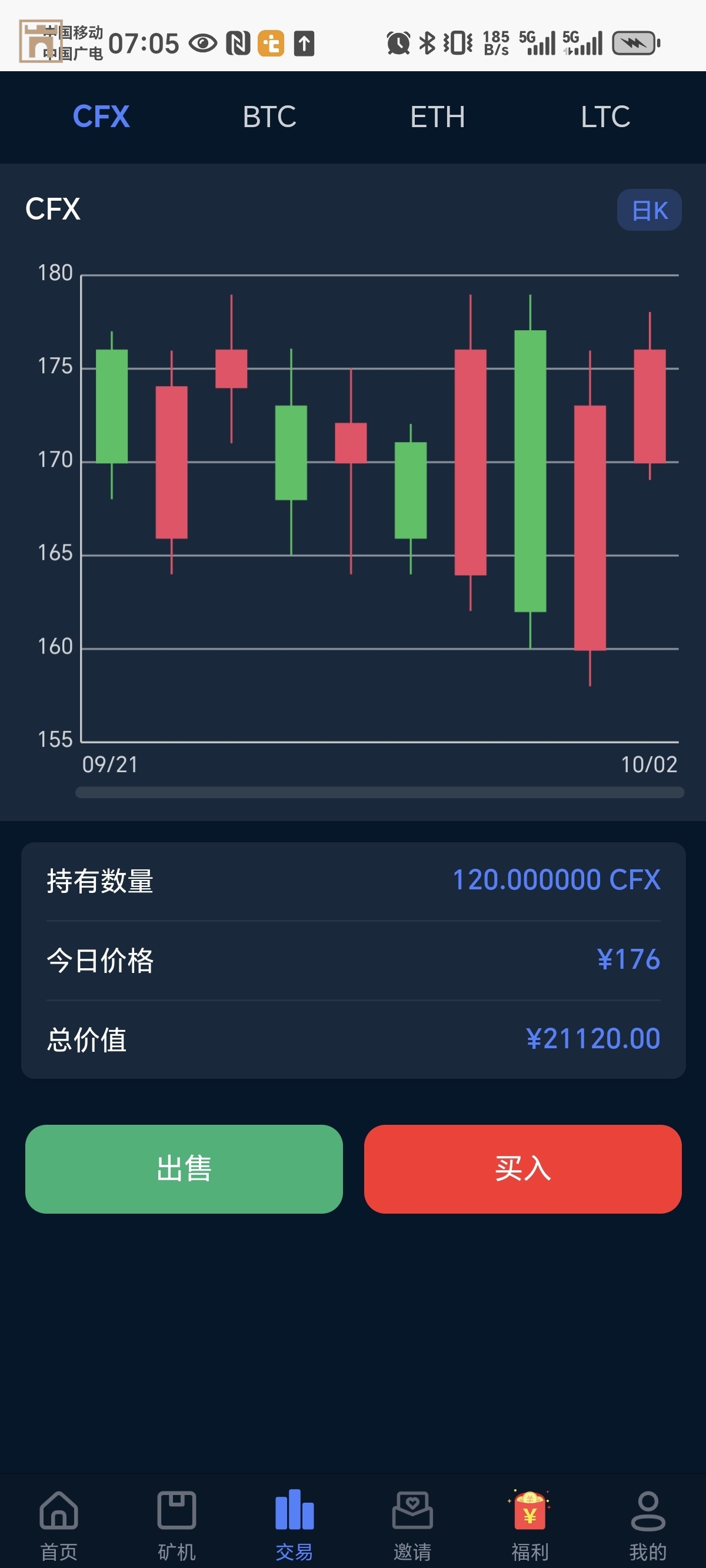Select the BTC tab
Image resolution: width=706 pixels, height=1568 pixels.
pos(269,117)
